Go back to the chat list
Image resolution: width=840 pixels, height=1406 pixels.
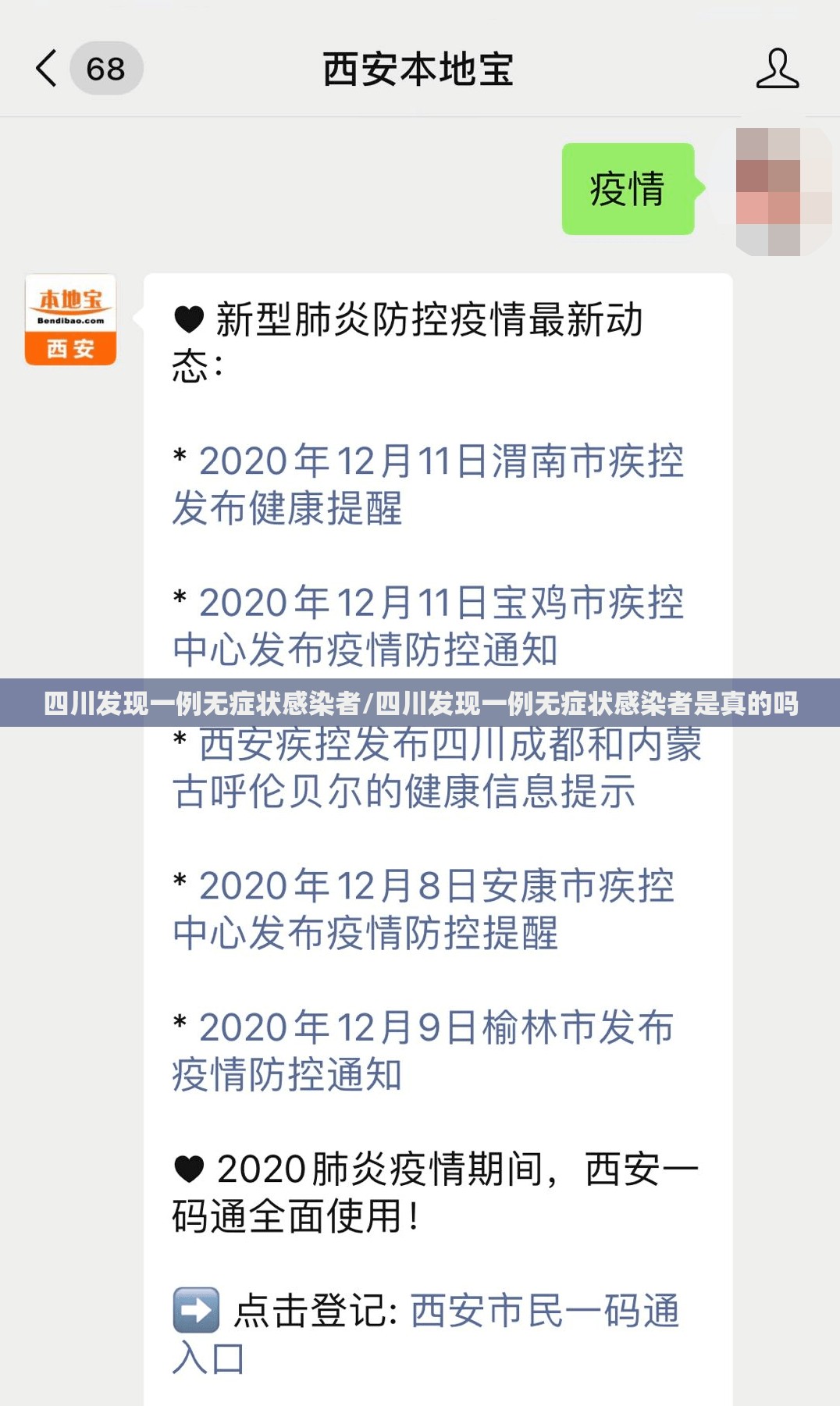tap(47, 69)
